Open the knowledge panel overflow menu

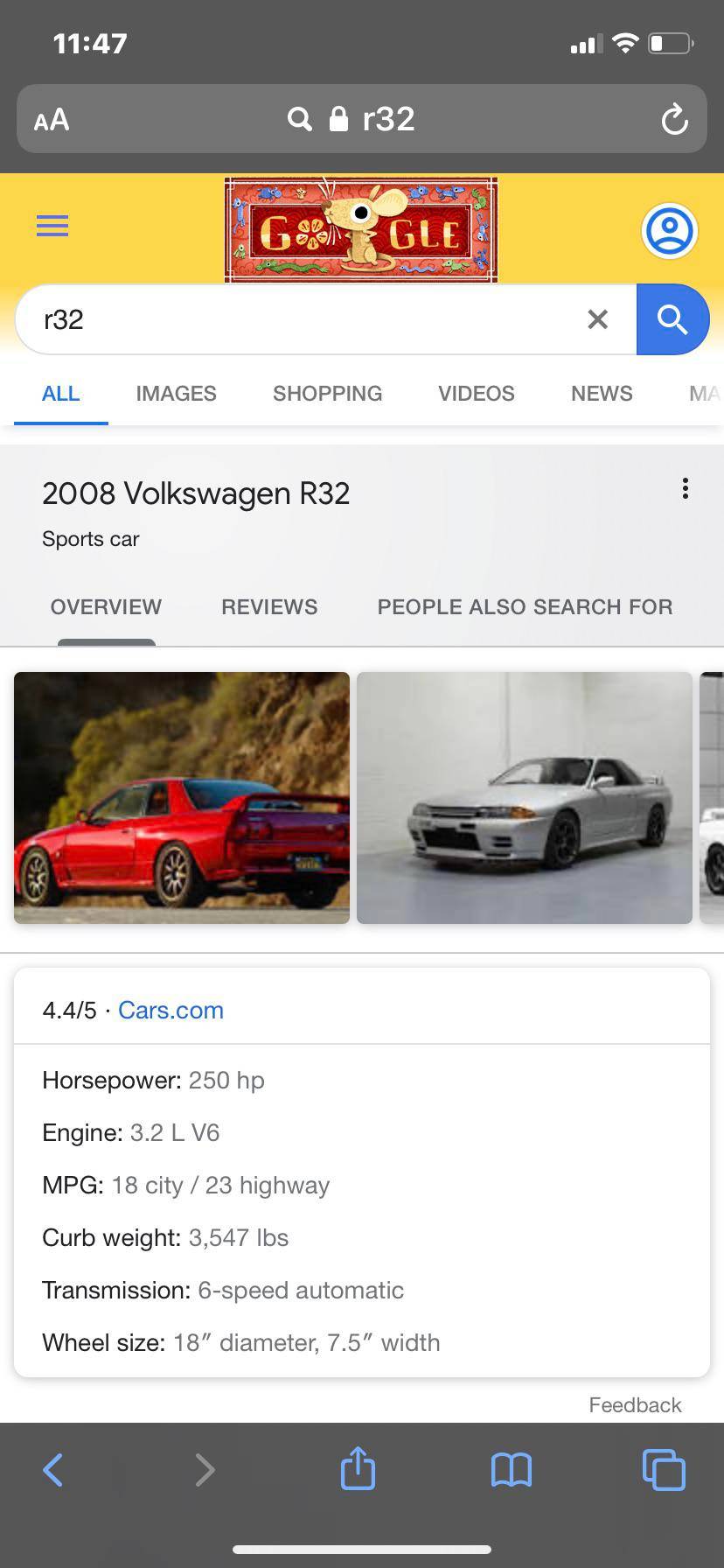686,488
